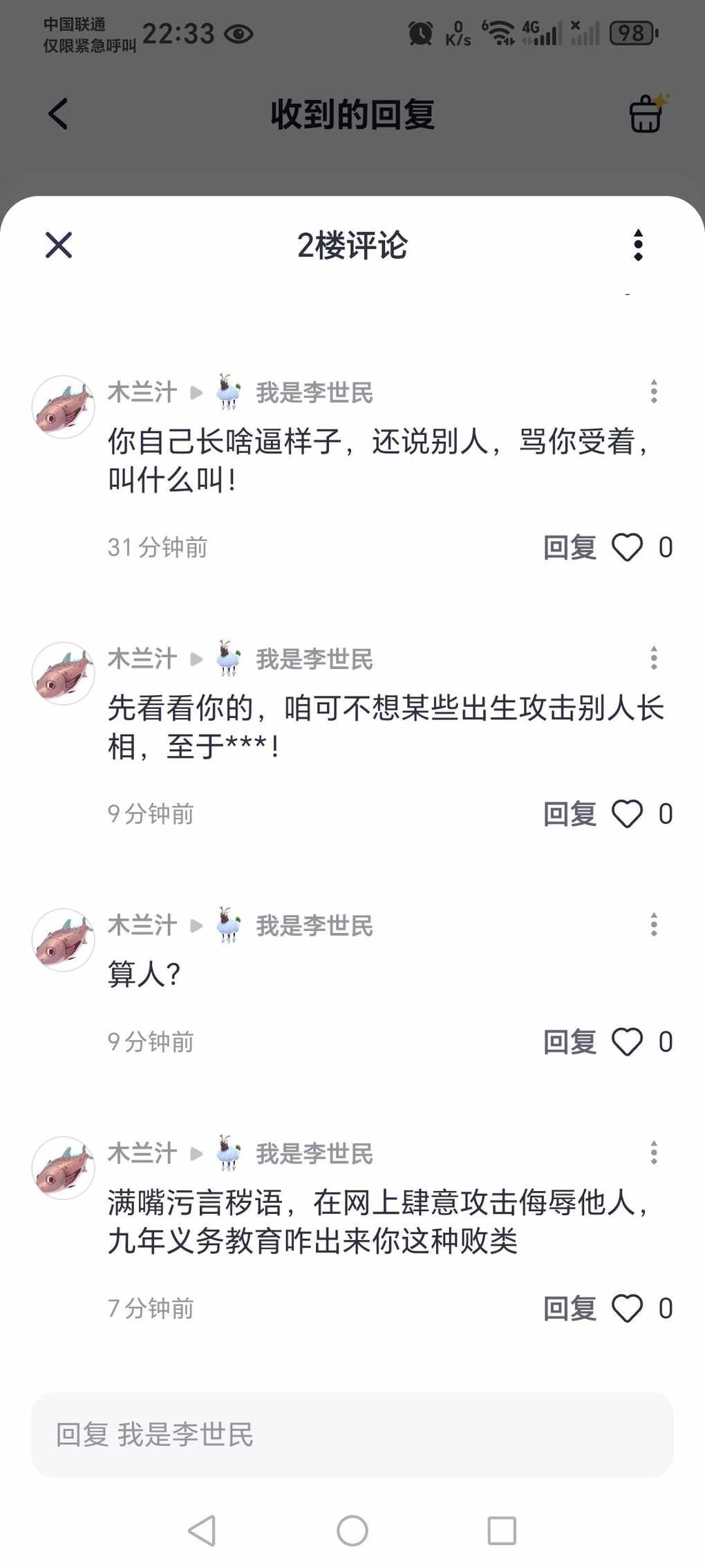View 木兰汁's profile from the 31分钟前 comment avatar
The image size is (705, 1568).
[x=63, y=407]
